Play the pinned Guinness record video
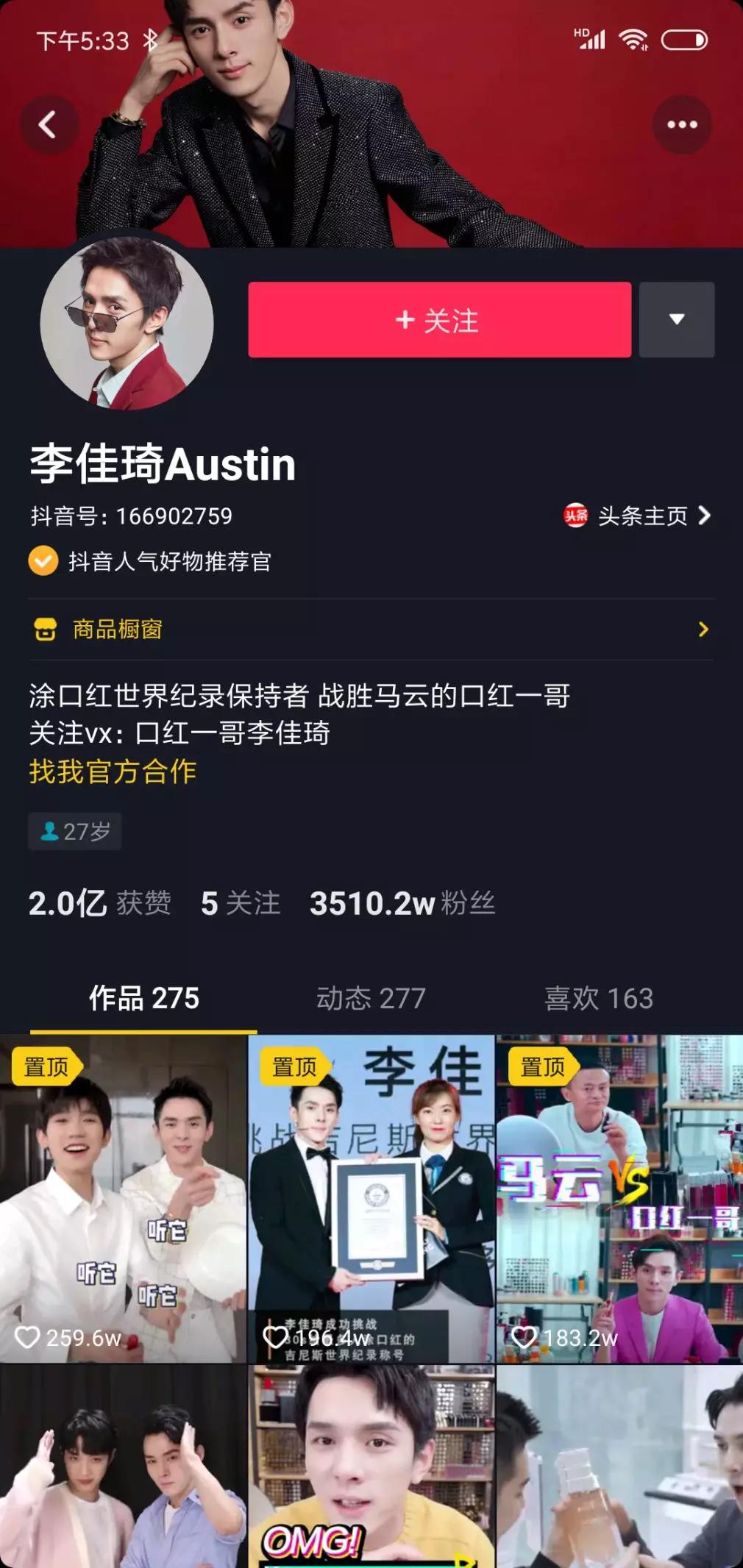This screenshot has width=743, height=1568. click(371, 1199)
